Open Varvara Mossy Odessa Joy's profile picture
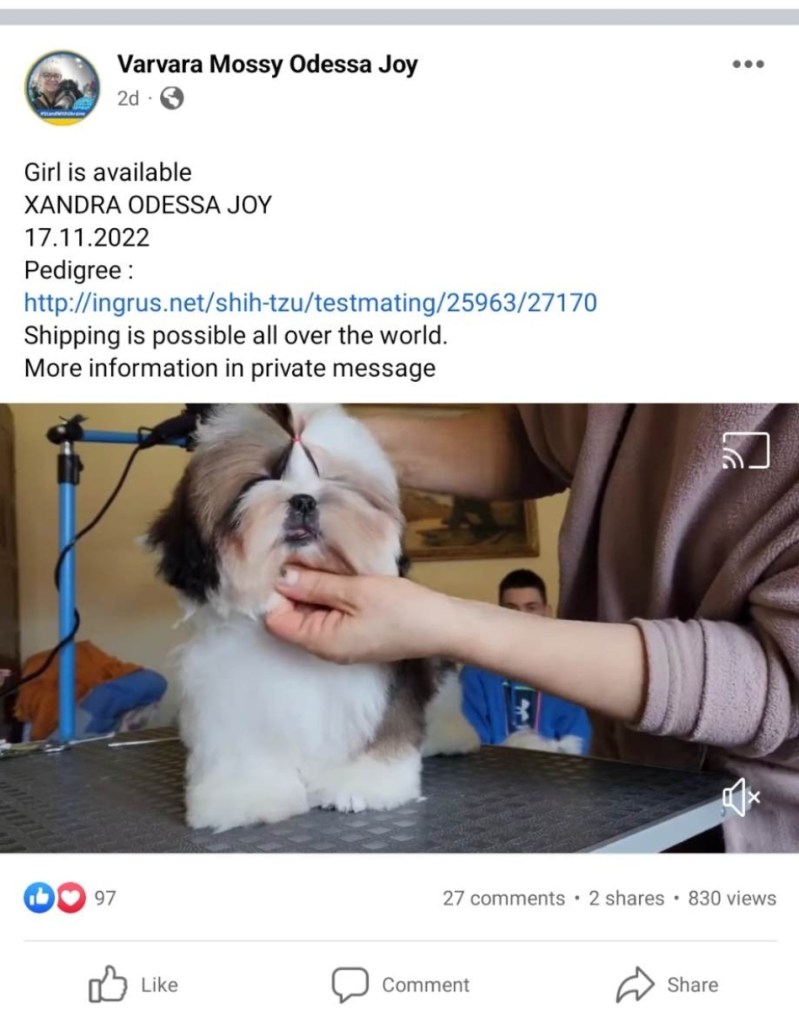 tap(63, 88)
